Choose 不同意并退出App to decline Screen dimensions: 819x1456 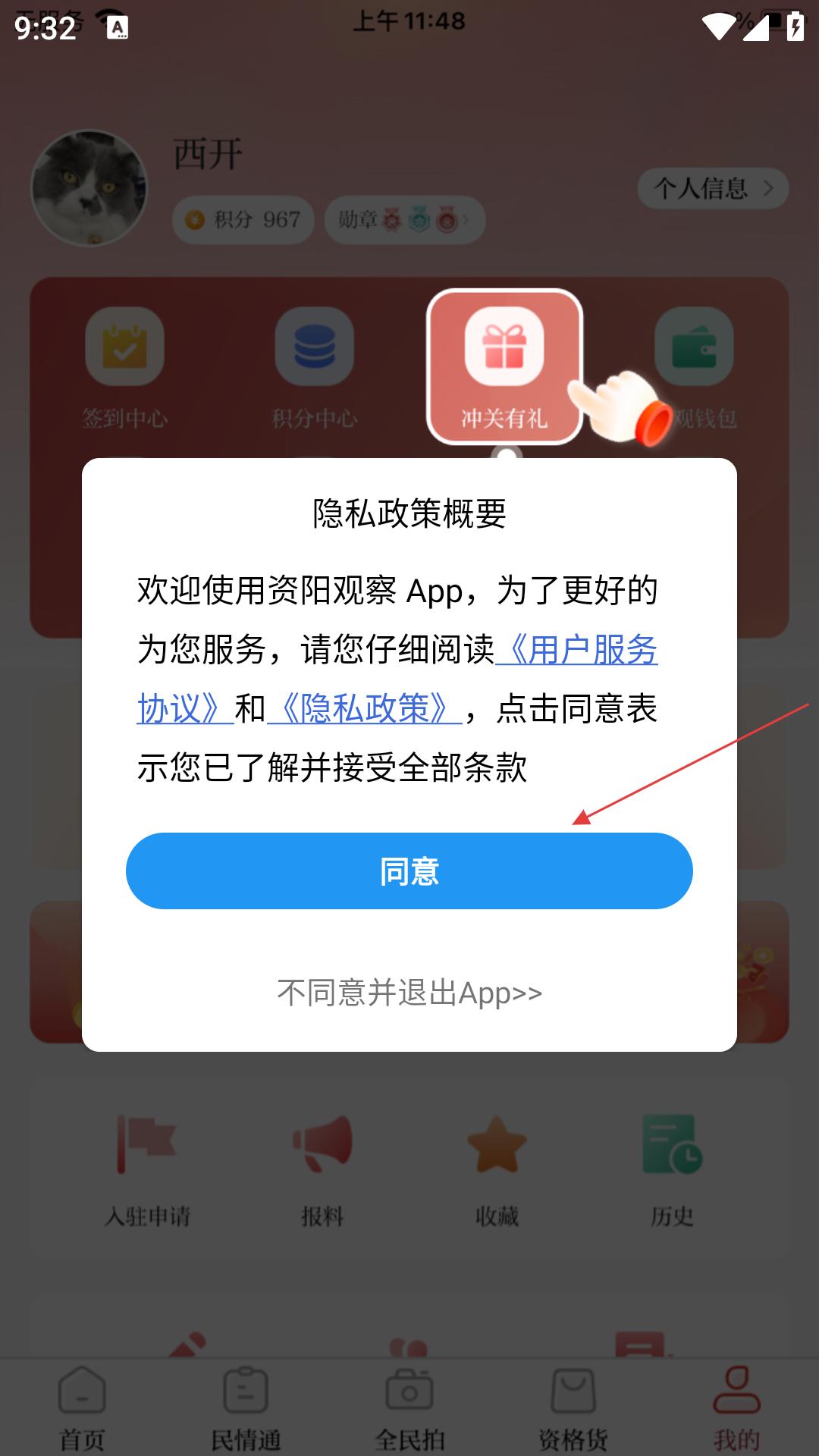409,993
